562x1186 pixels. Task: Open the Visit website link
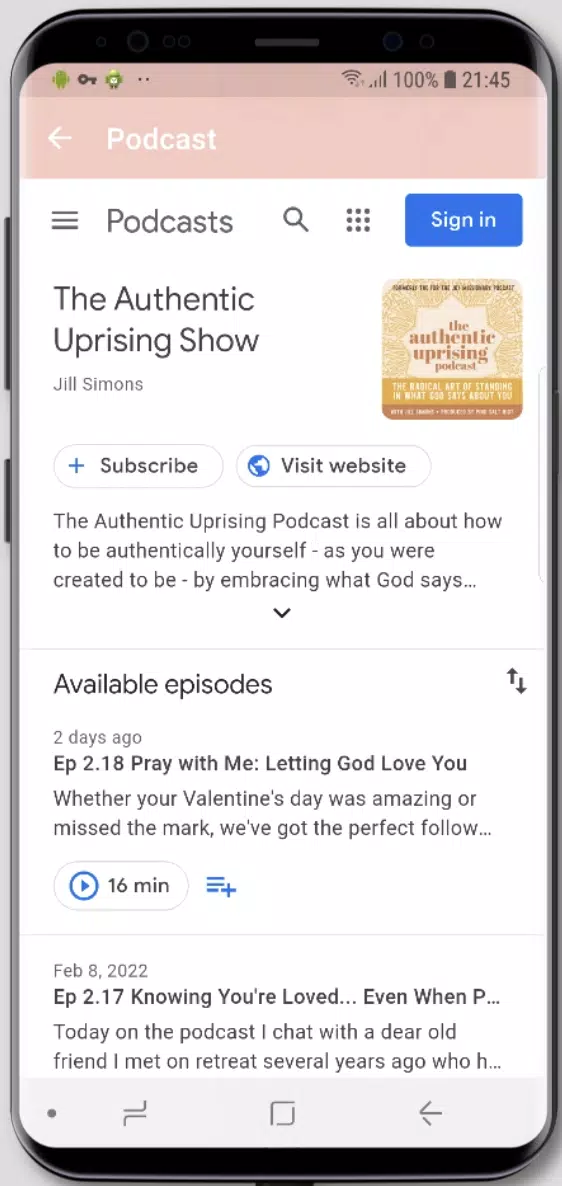[x=334, y=466]
